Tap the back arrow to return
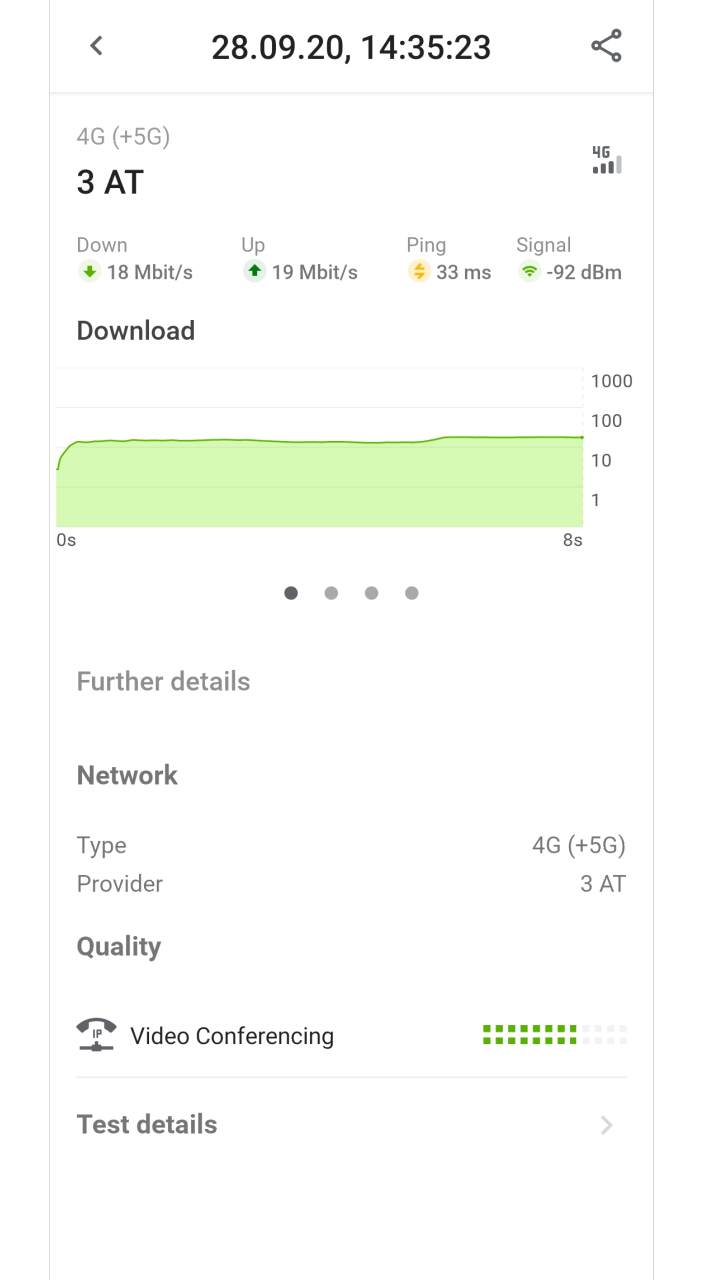The image size is (720, 1280). pos(95,45)
